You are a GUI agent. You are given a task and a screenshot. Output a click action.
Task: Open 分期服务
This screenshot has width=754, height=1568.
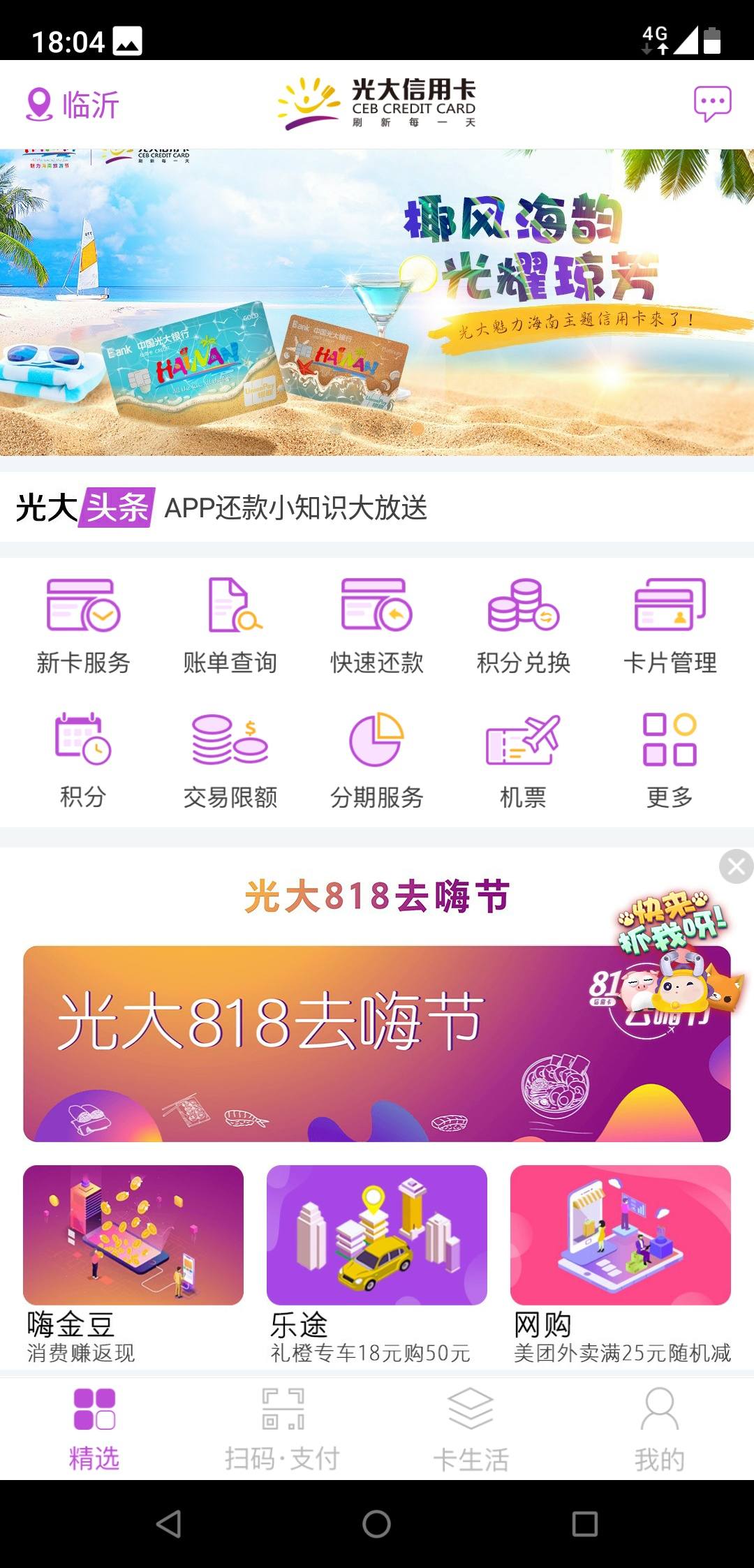[x=377, y=760]
